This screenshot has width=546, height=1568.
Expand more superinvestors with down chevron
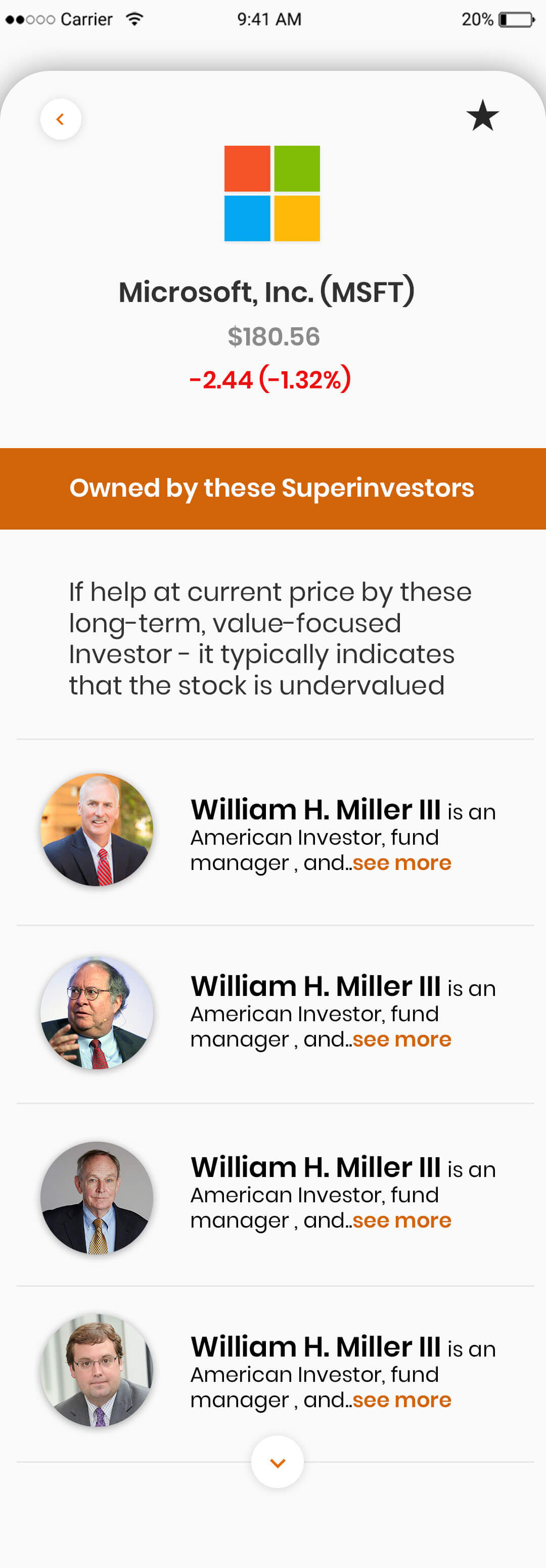coord(277,1462)
